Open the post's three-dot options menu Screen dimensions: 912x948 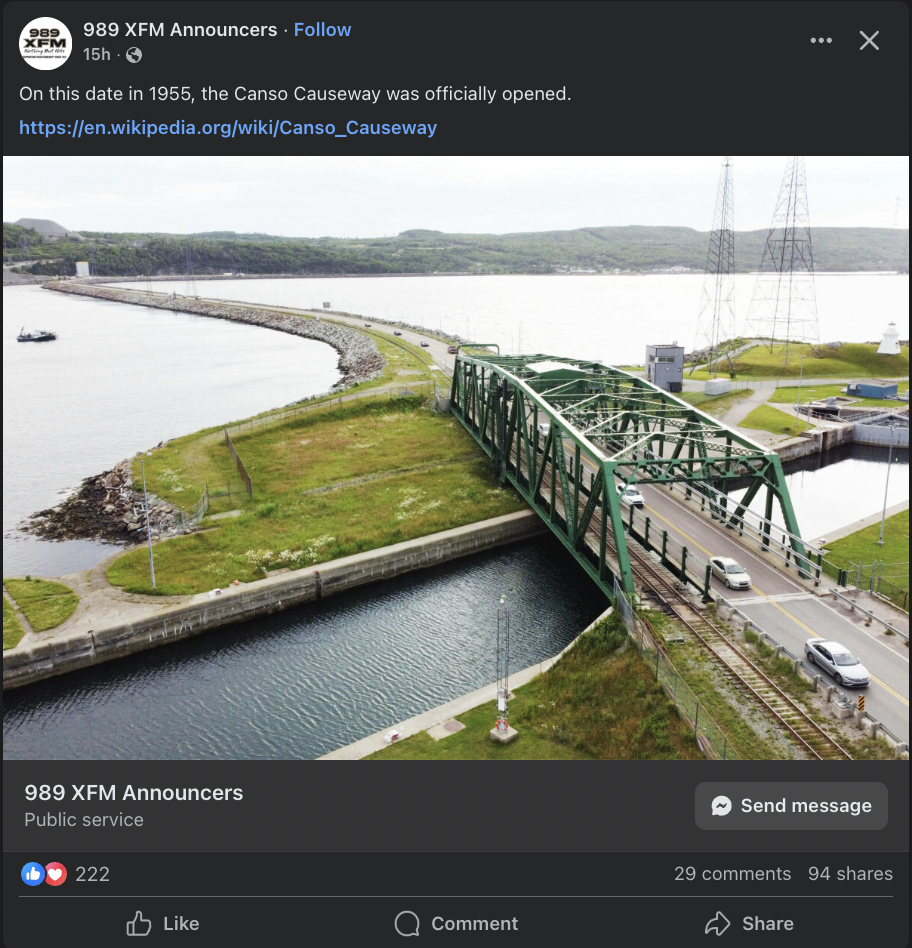(x=821, y=41)
